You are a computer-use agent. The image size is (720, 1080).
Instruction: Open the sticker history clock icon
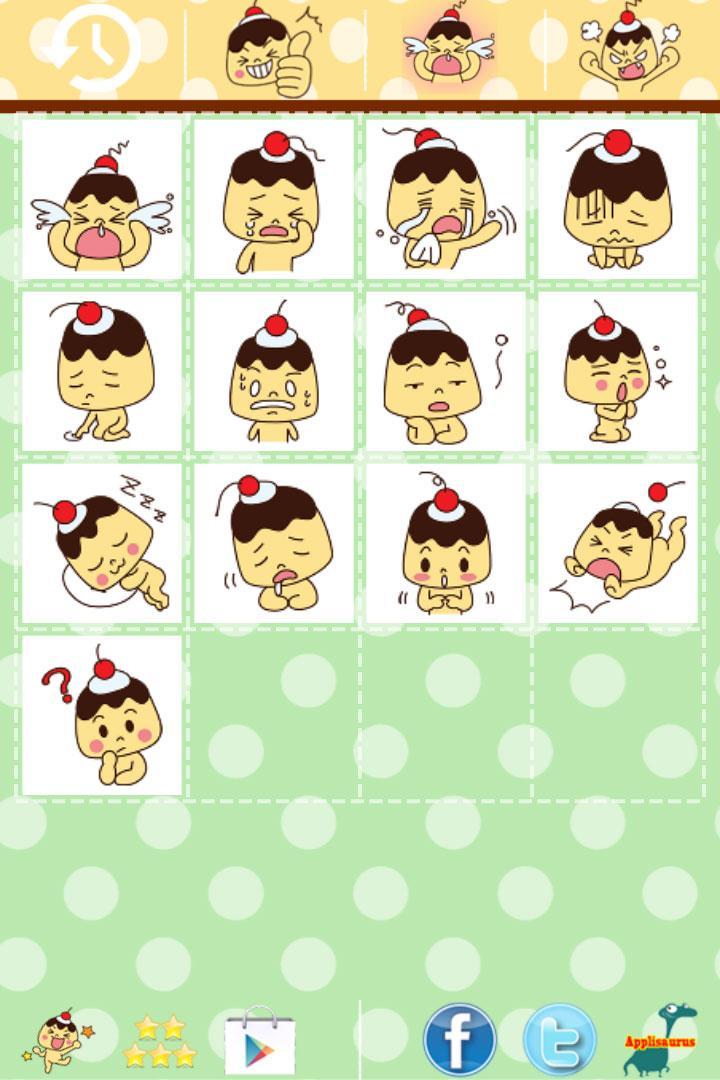click(x=90, y=47)
